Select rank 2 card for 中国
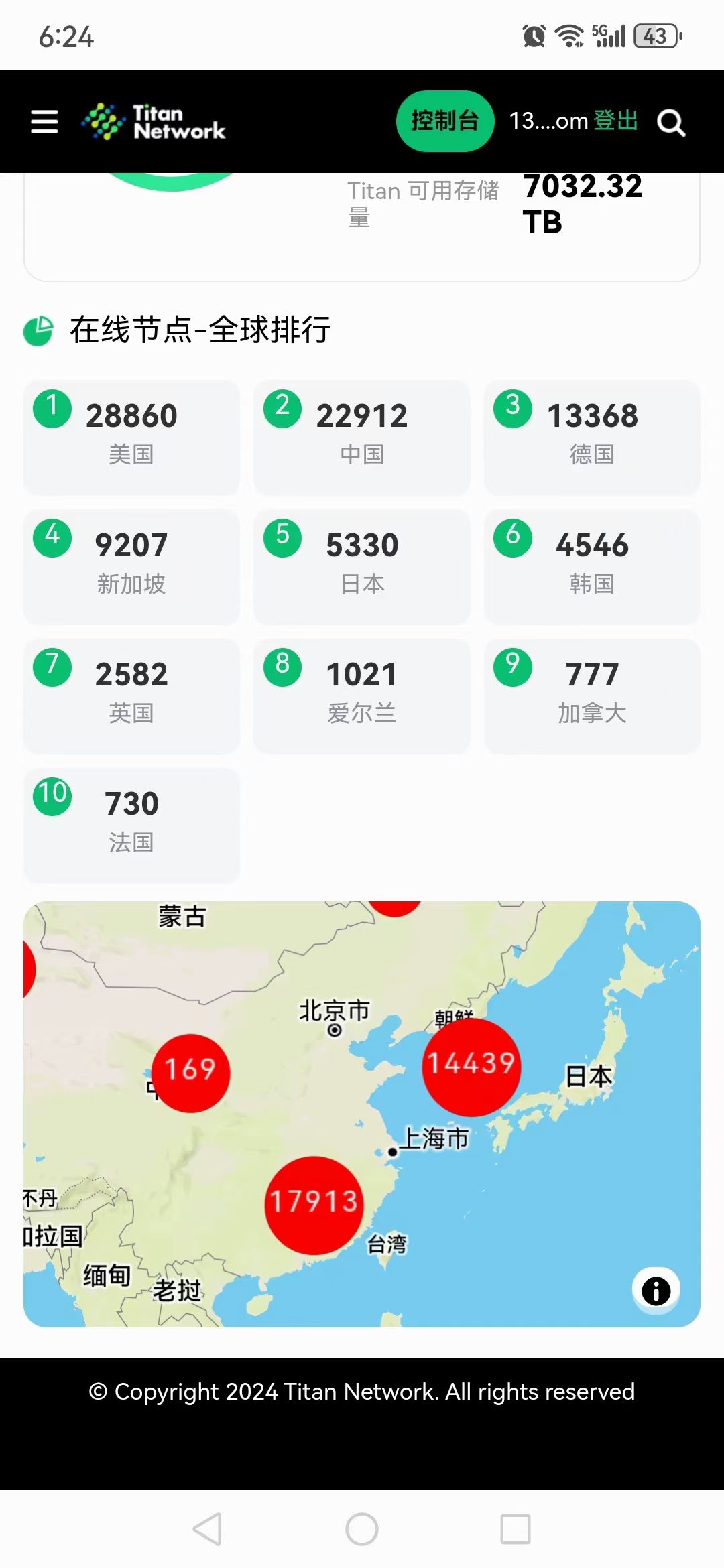Viewport: 724px width, 1568px height. (361, 436)
